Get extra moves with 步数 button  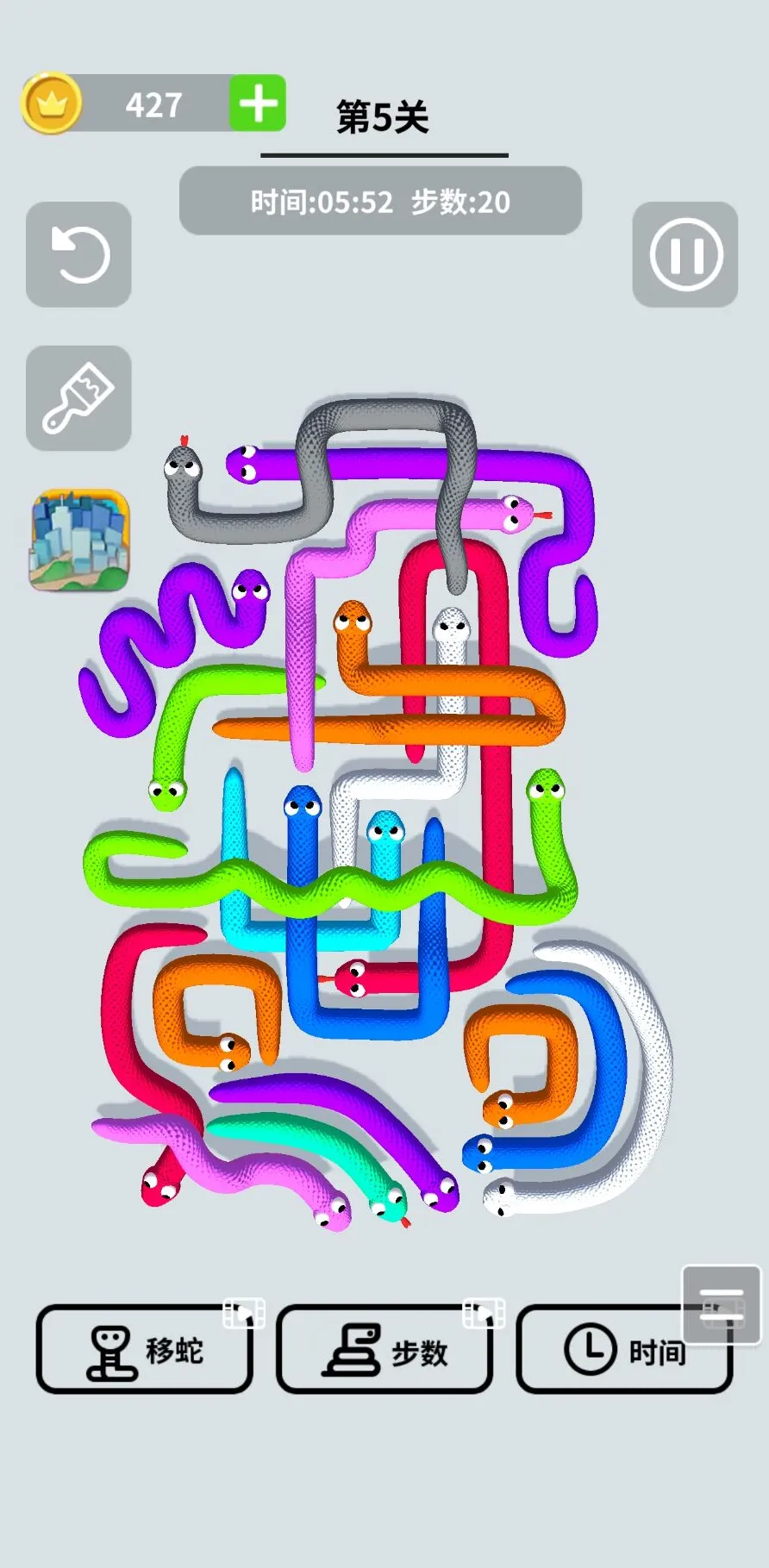tap(384, 1349)
